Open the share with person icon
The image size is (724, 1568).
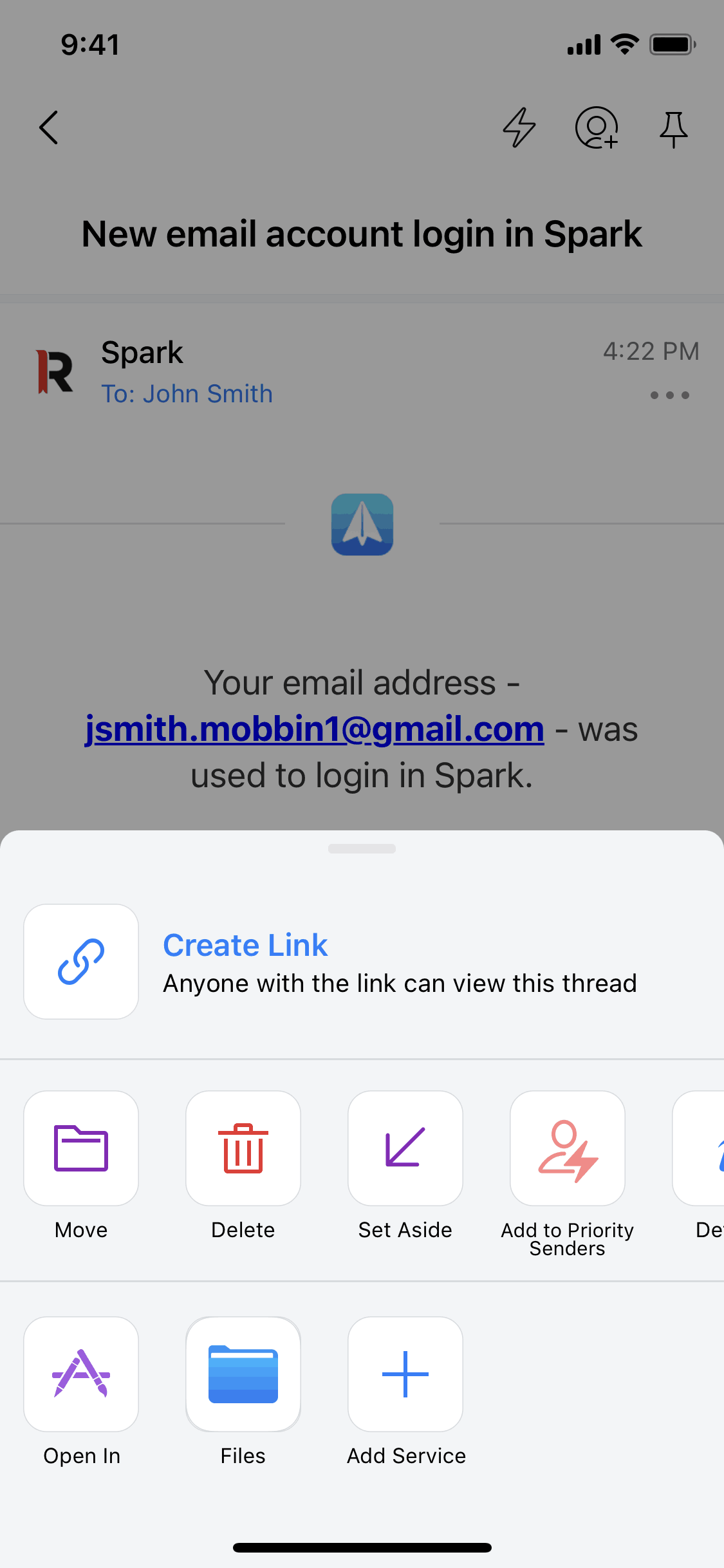tap(596, 127)
